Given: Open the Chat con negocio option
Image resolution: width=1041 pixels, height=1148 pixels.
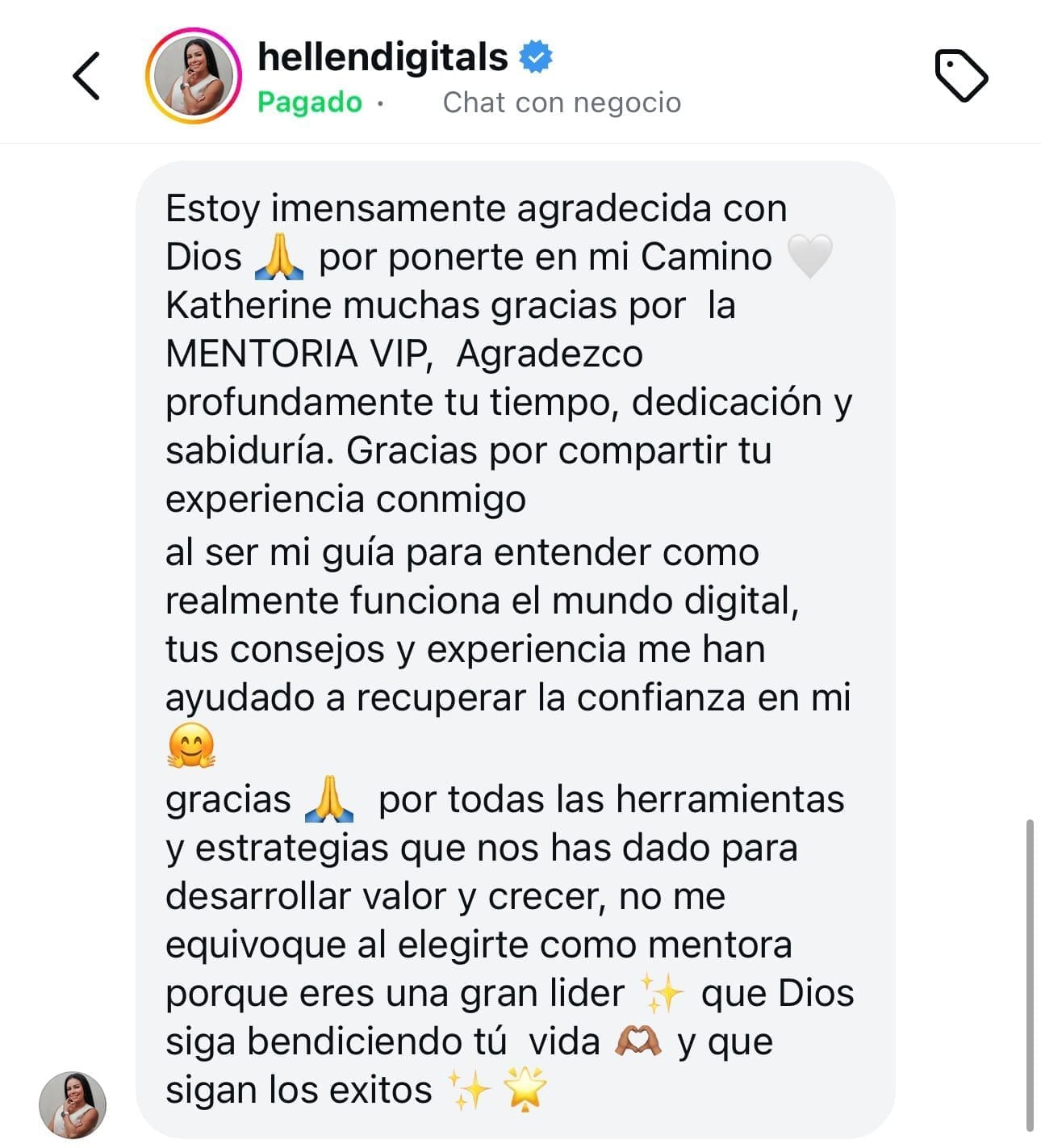Looking at the screenshot, I should point(561,102).
